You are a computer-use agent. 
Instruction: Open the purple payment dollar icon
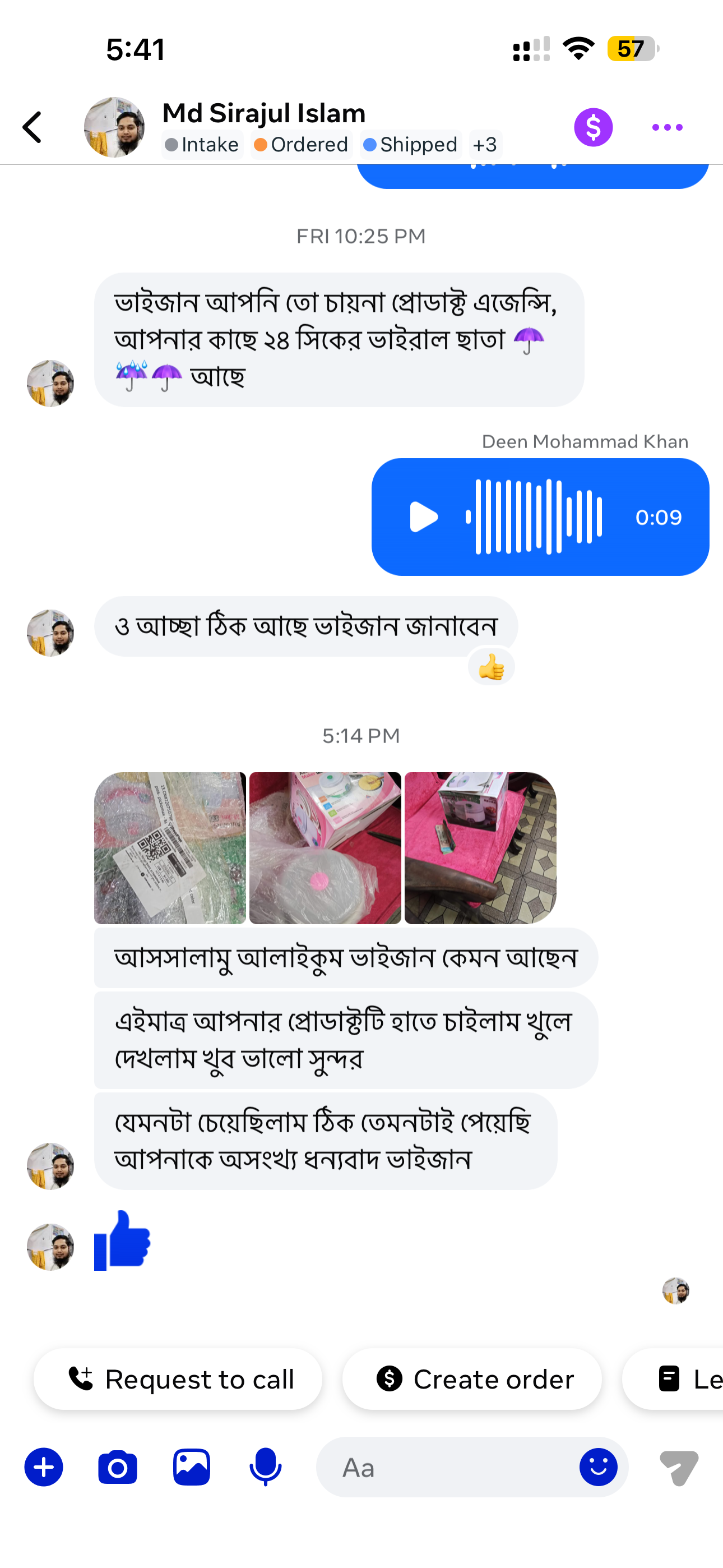coord(593,127)
